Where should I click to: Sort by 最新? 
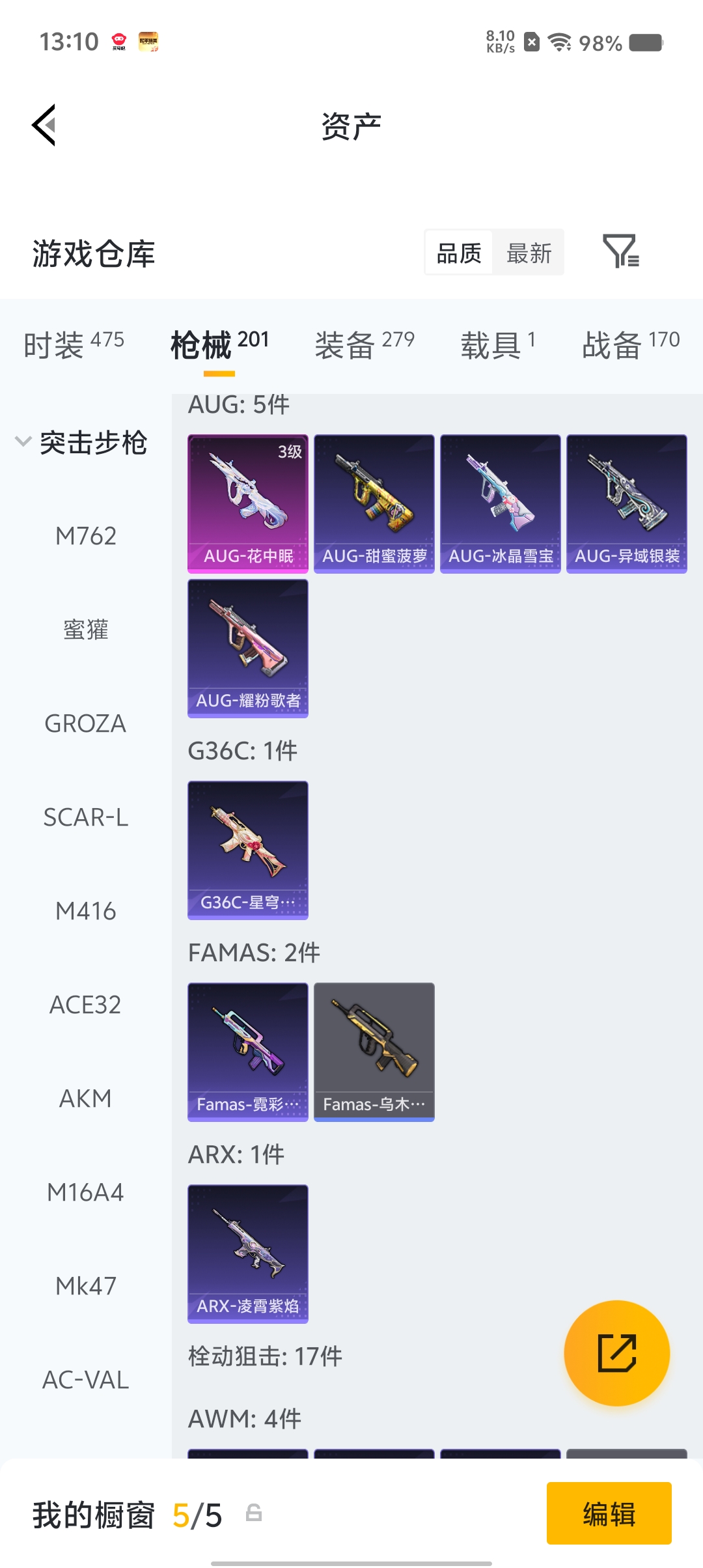tap(529, 253)
